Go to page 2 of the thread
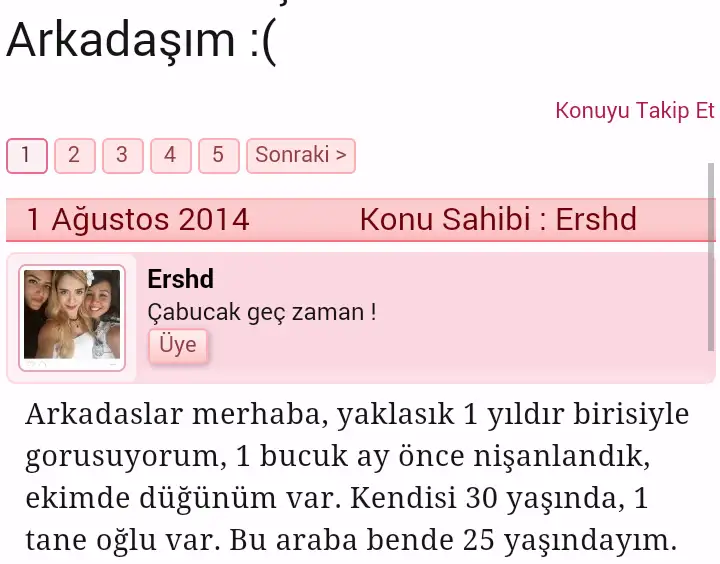The height and width of the screenshot is (564, 720). coord(74,155)
